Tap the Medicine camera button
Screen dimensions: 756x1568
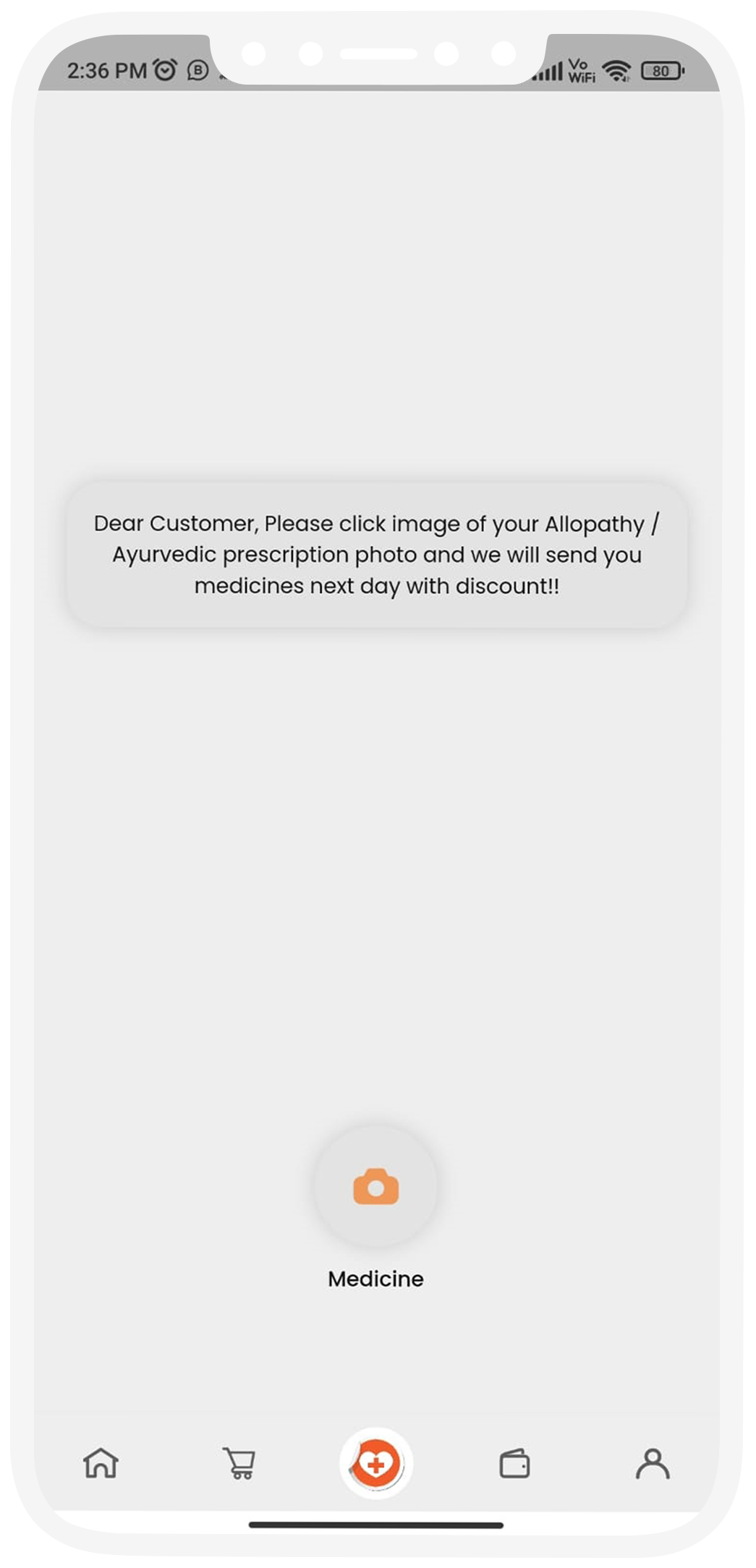pyautogui.click(x=375, y=1186)
